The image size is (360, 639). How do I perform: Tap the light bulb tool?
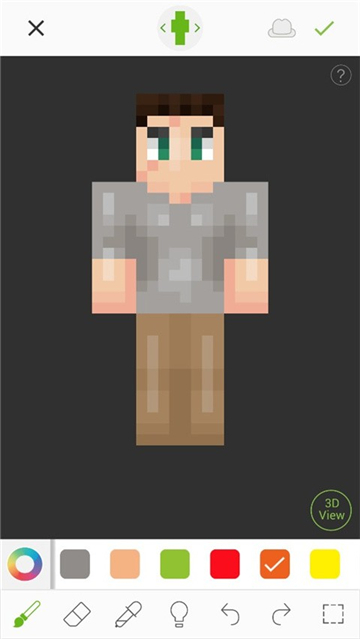[x=179, y=614]
